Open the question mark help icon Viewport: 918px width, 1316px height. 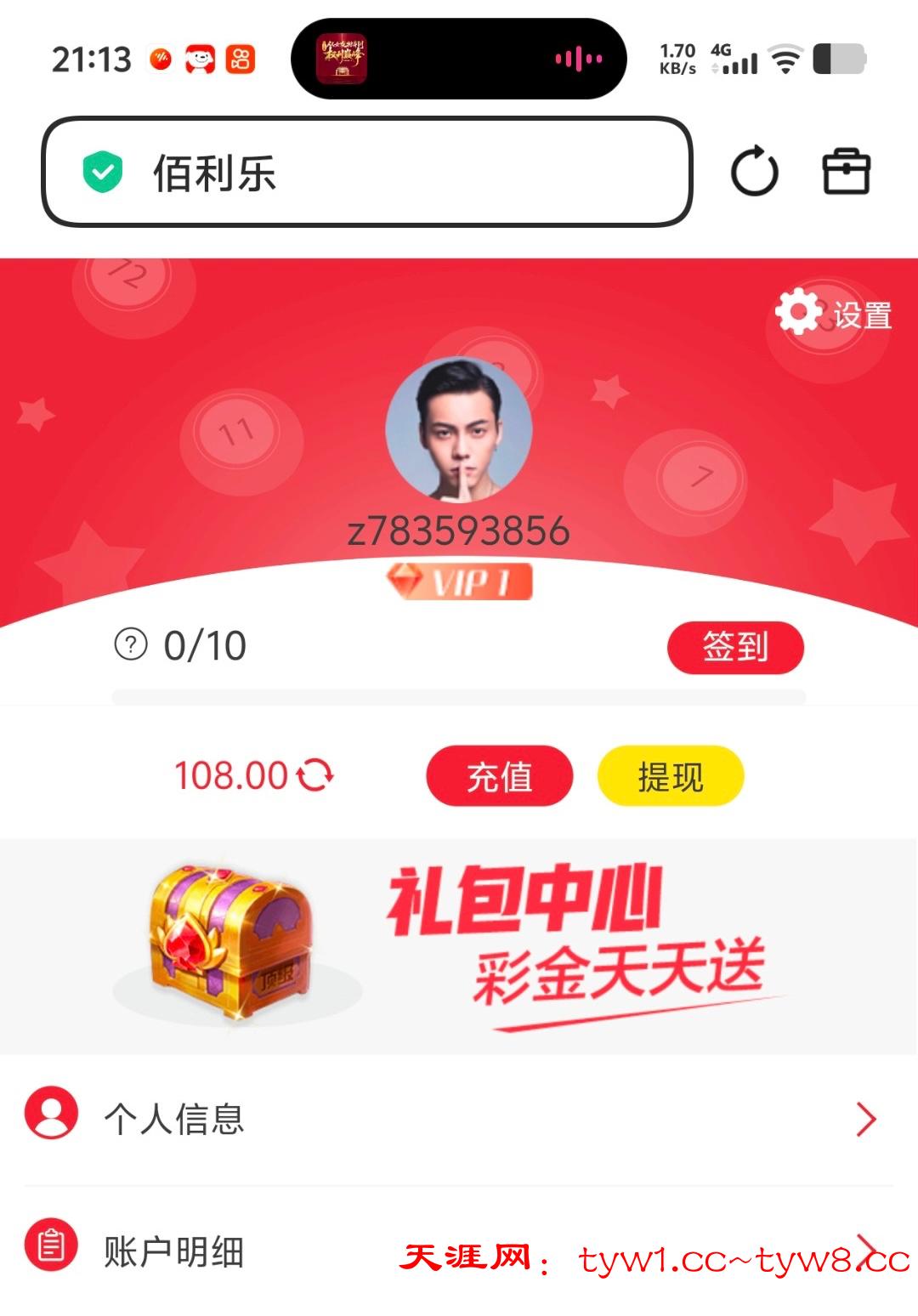(x=131, y=644)
